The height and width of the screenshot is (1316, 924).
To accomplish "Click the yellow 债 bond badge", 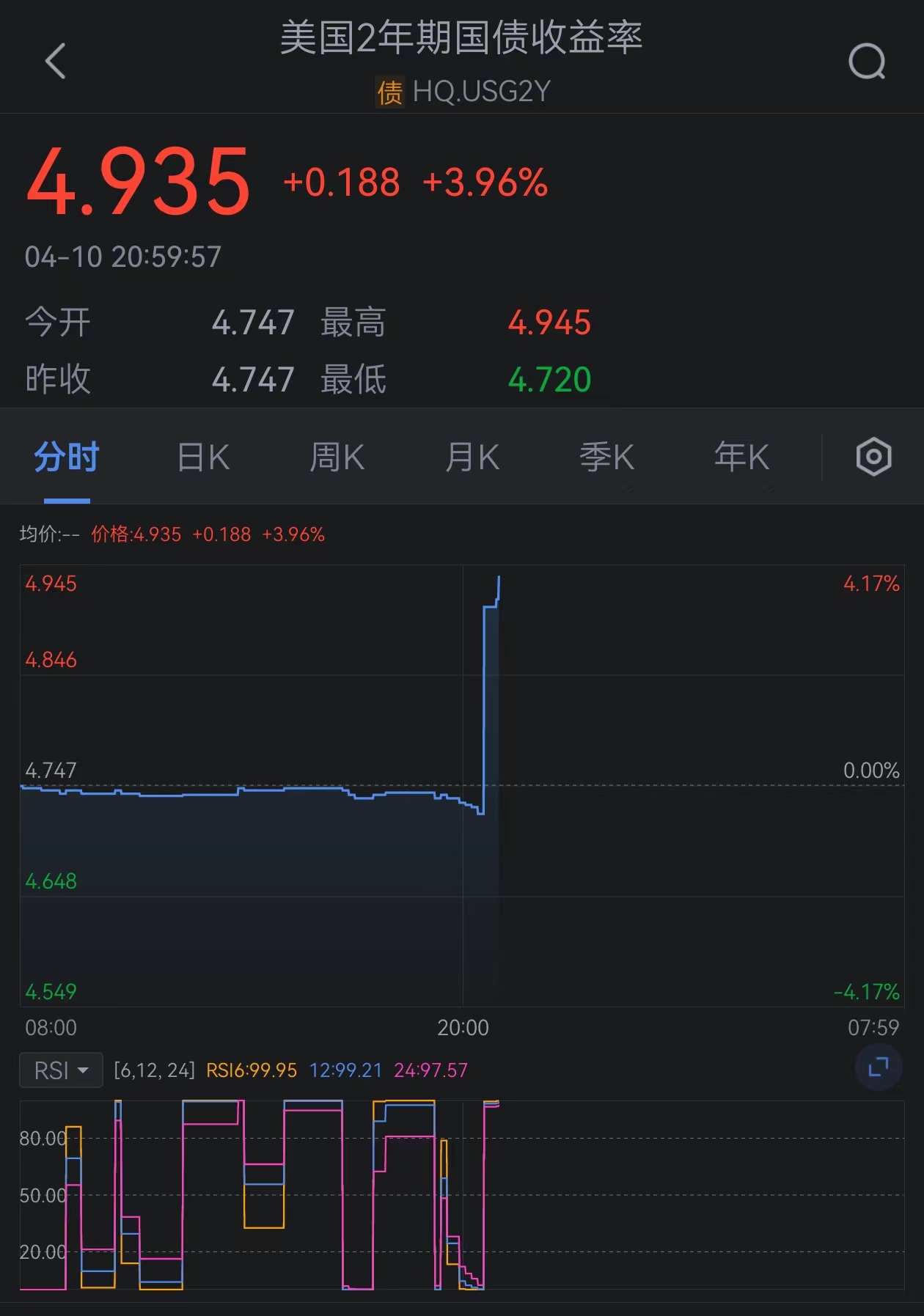I will [x=388, y=91].
